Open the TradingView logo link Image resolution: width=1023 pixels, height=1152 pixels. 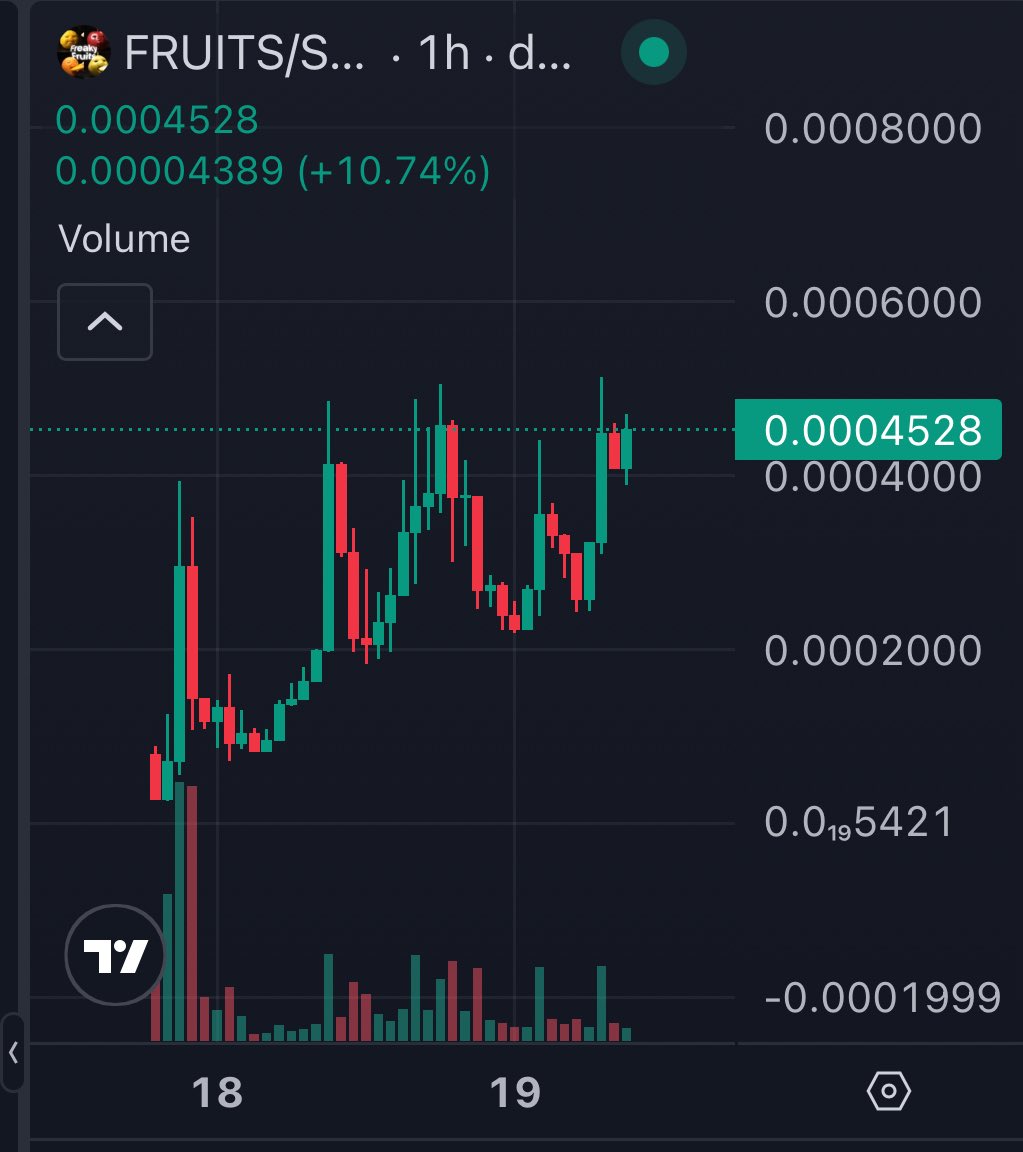(x=116, y=956)
